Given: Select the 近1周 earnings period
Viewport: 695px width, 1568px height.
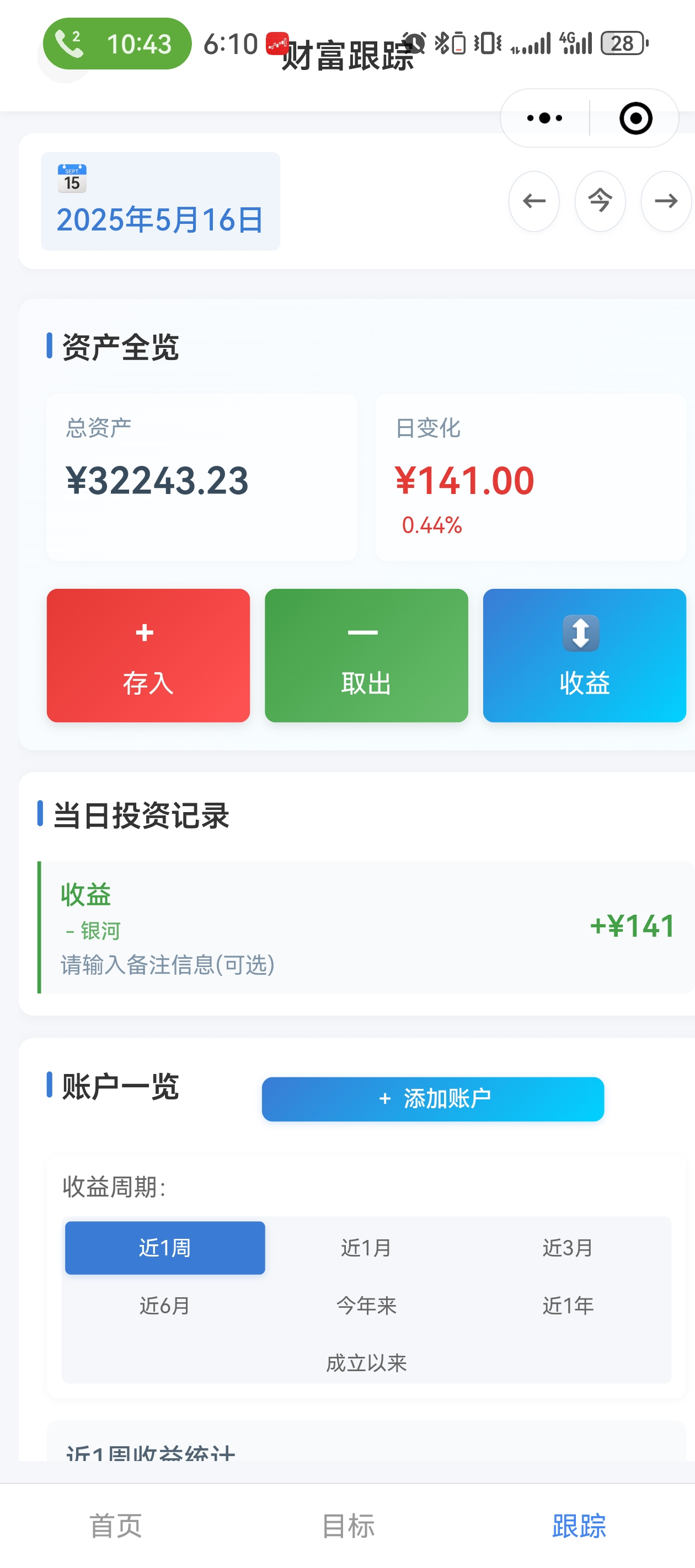Looking at the screenshot, I should 165,1247.
